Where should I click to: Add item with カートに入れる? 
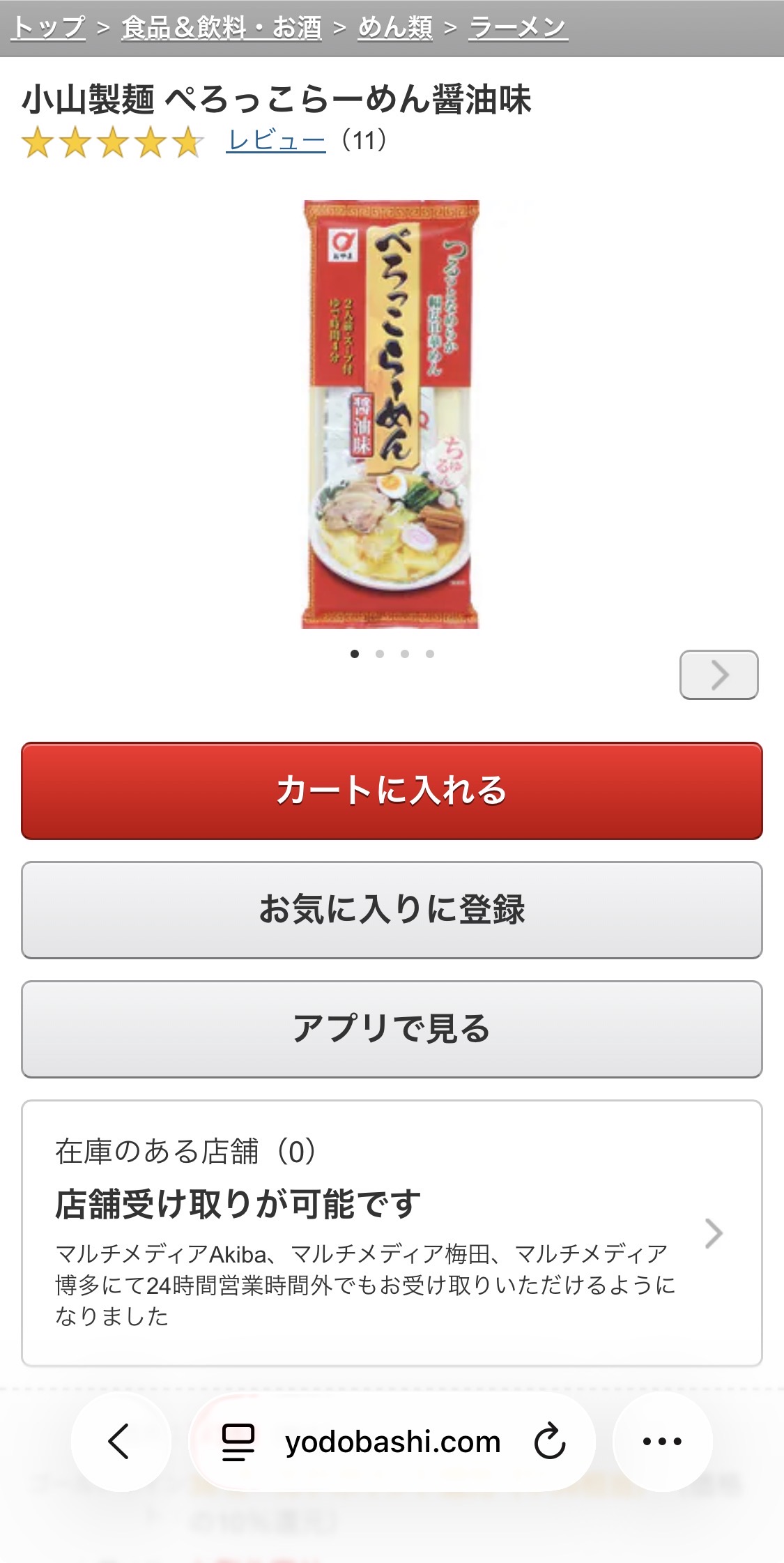[x=392, y=791]
